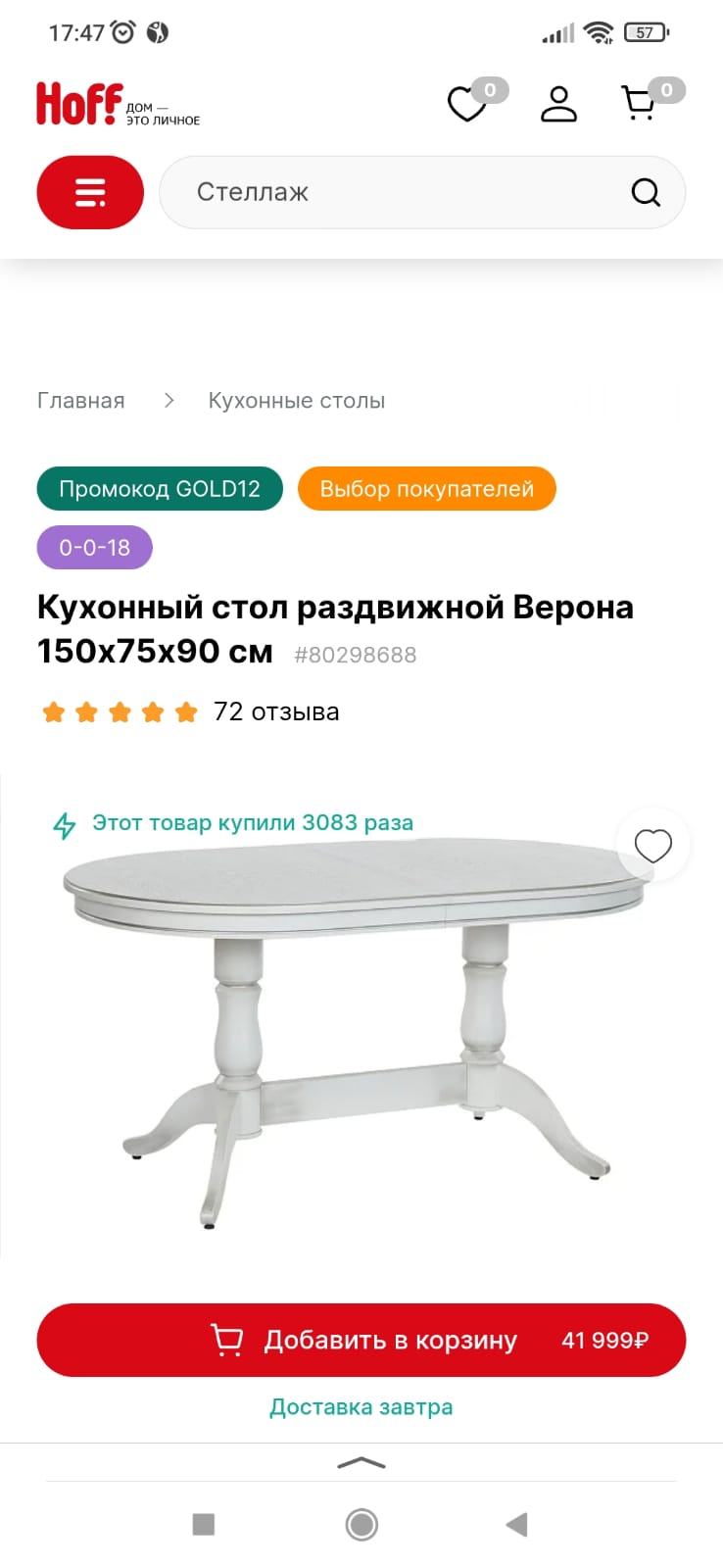Tap the 0-0-18 installment badge
Screen dimensions: 723x1568
click(x=95, y=548)
